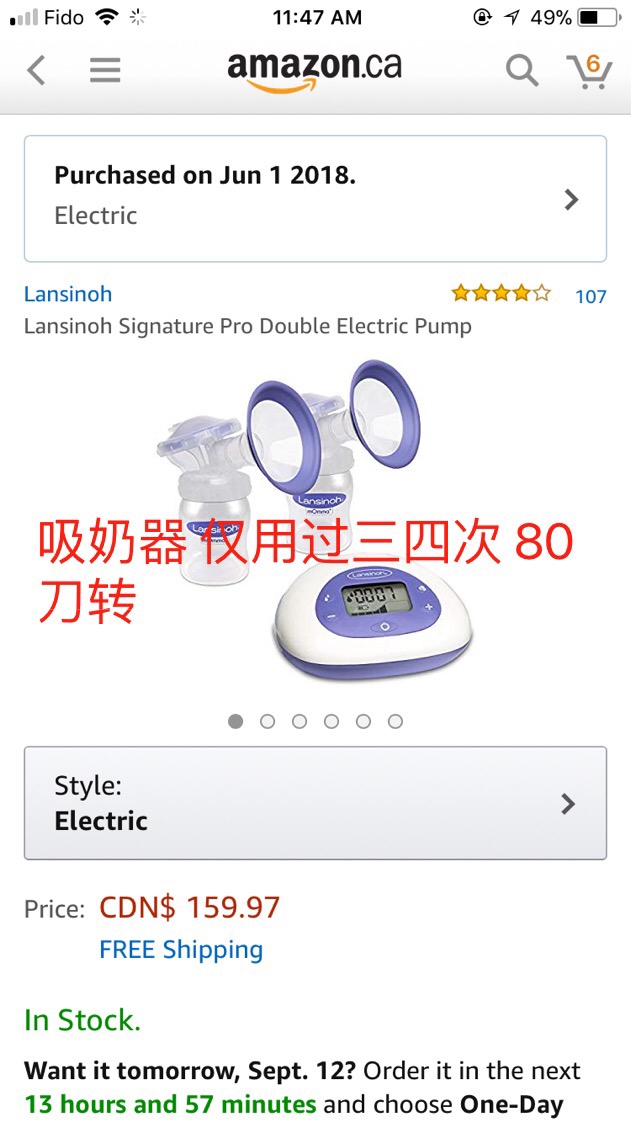Go back to the previous page
This screenshot has height=1123, width=631.
[36, 70]
